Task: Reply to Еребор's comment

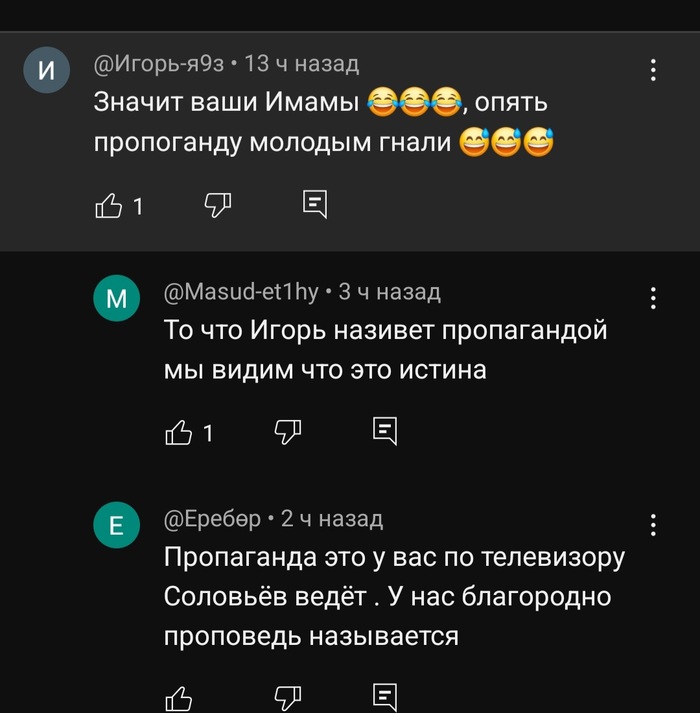Action: point(385,696)
